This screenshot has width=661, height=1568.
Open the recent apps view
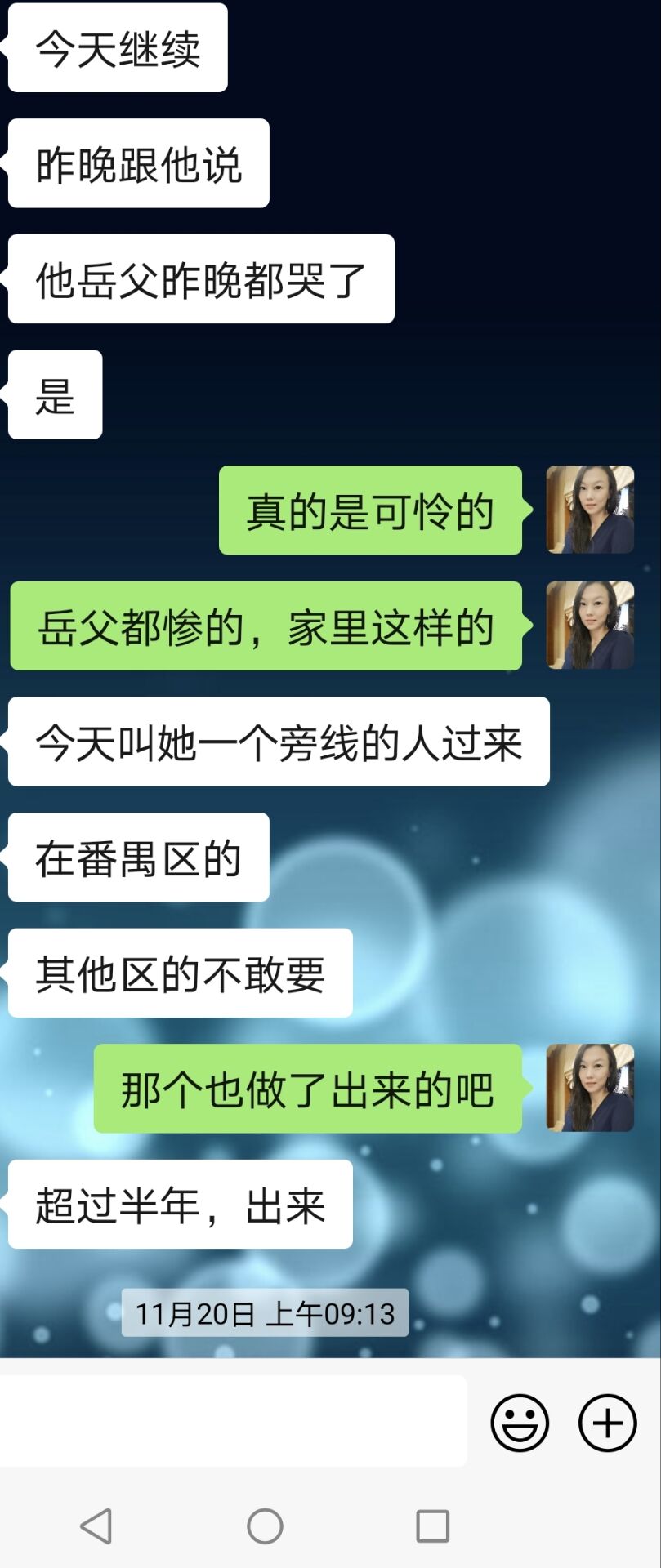[x=432, y=1525]
